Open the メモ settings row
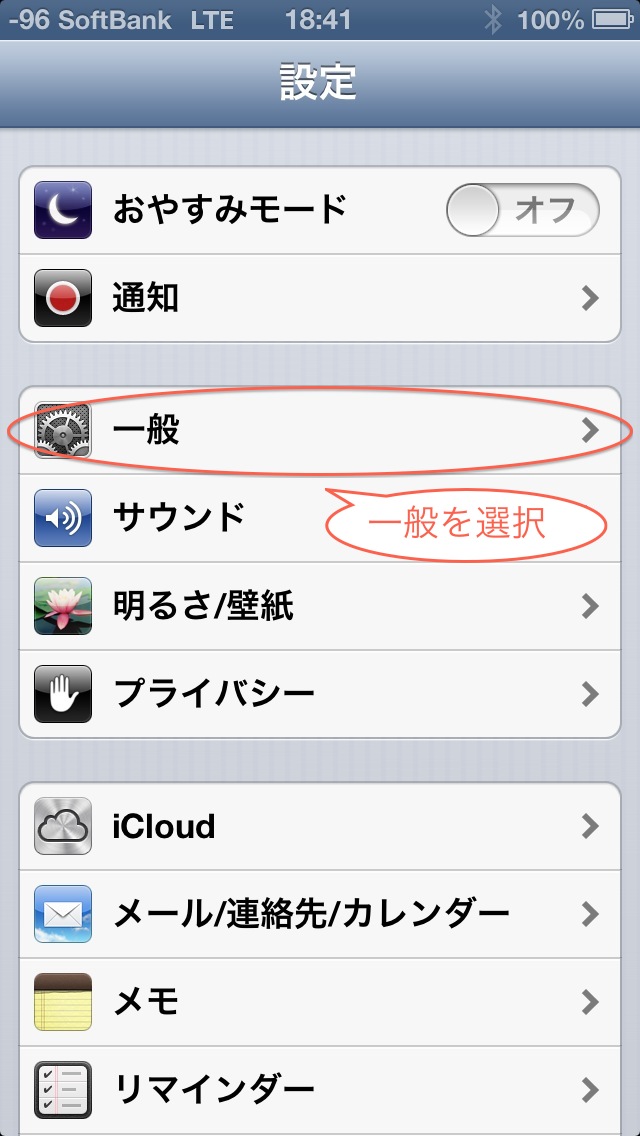640x1136 pixels. pyautogui.click(x=320, y=1002)
